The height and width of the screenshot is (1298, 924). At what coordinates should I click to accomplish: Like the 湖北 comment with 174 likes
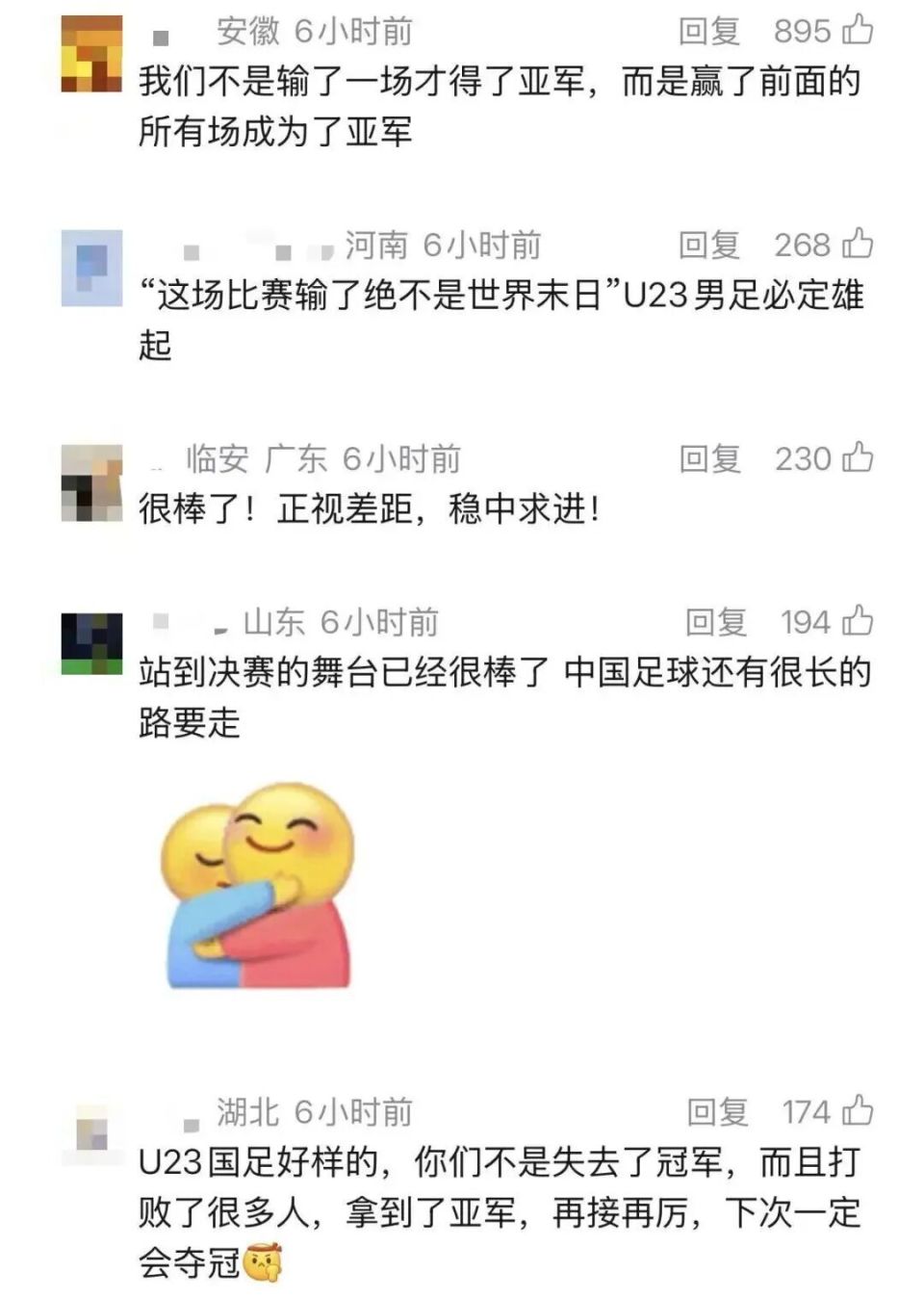pos(858,1112)
